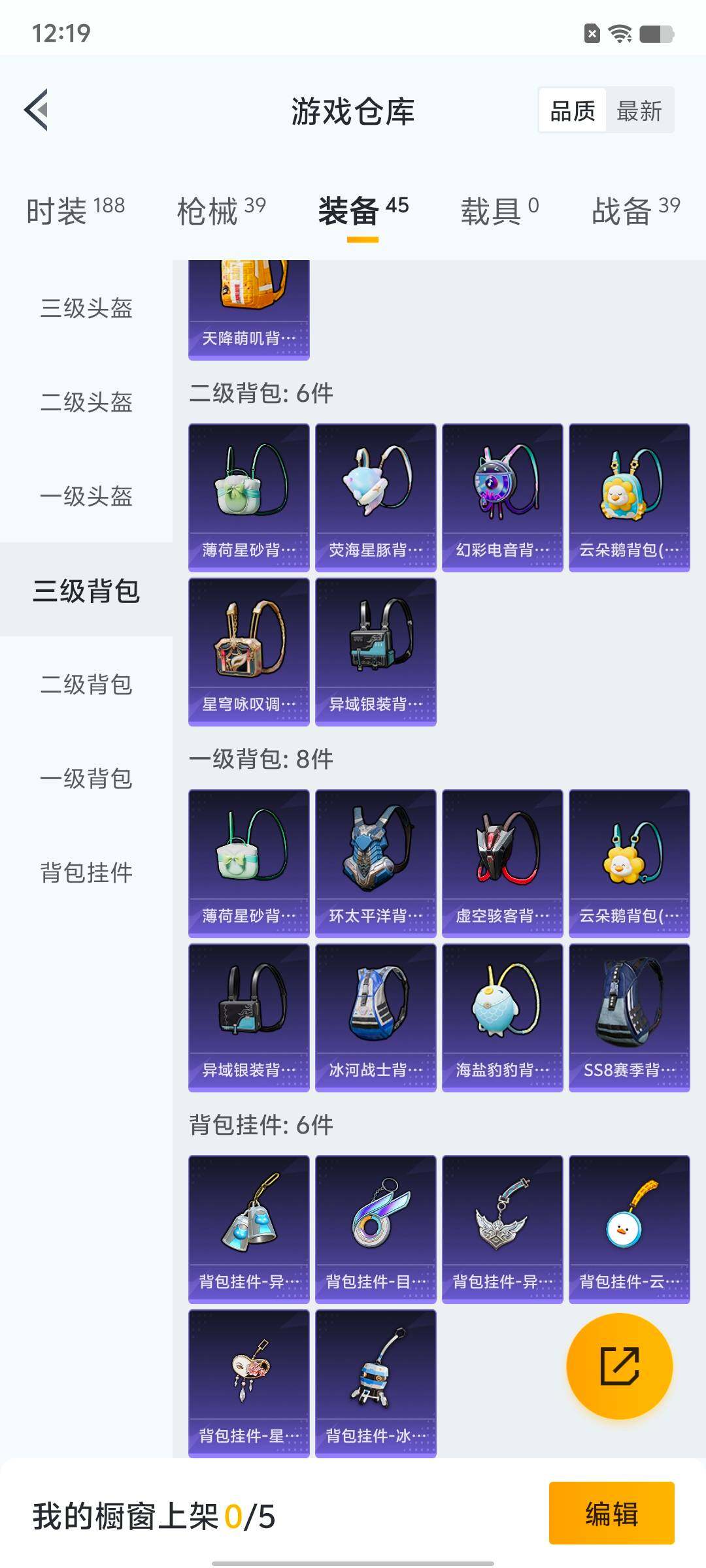Sort items by 品质
The height and width of the screenshot is (1568, 706).
click(x=573, y=110)
